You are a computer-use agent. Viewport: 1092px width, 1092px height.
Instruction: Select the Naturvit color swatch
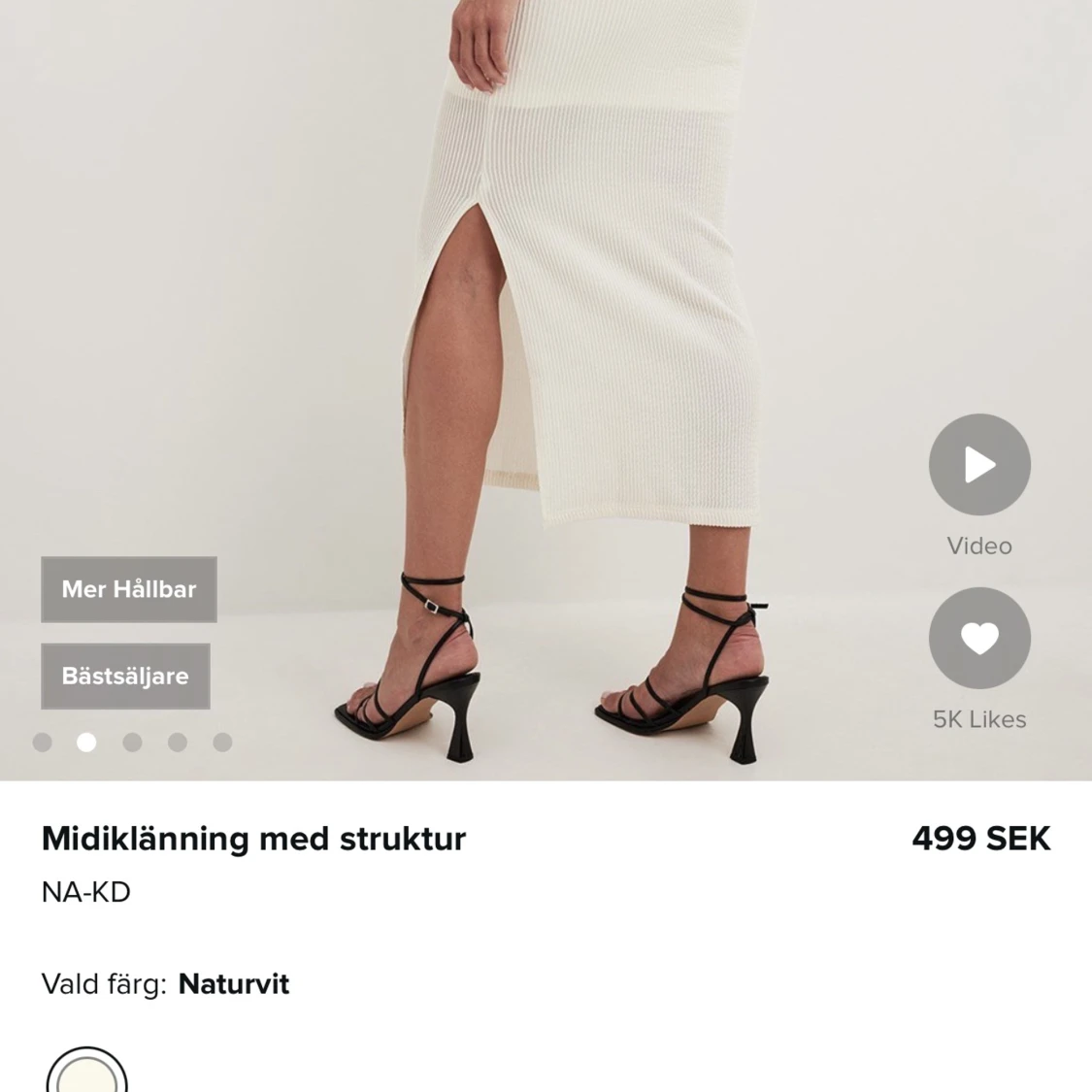87,1075
